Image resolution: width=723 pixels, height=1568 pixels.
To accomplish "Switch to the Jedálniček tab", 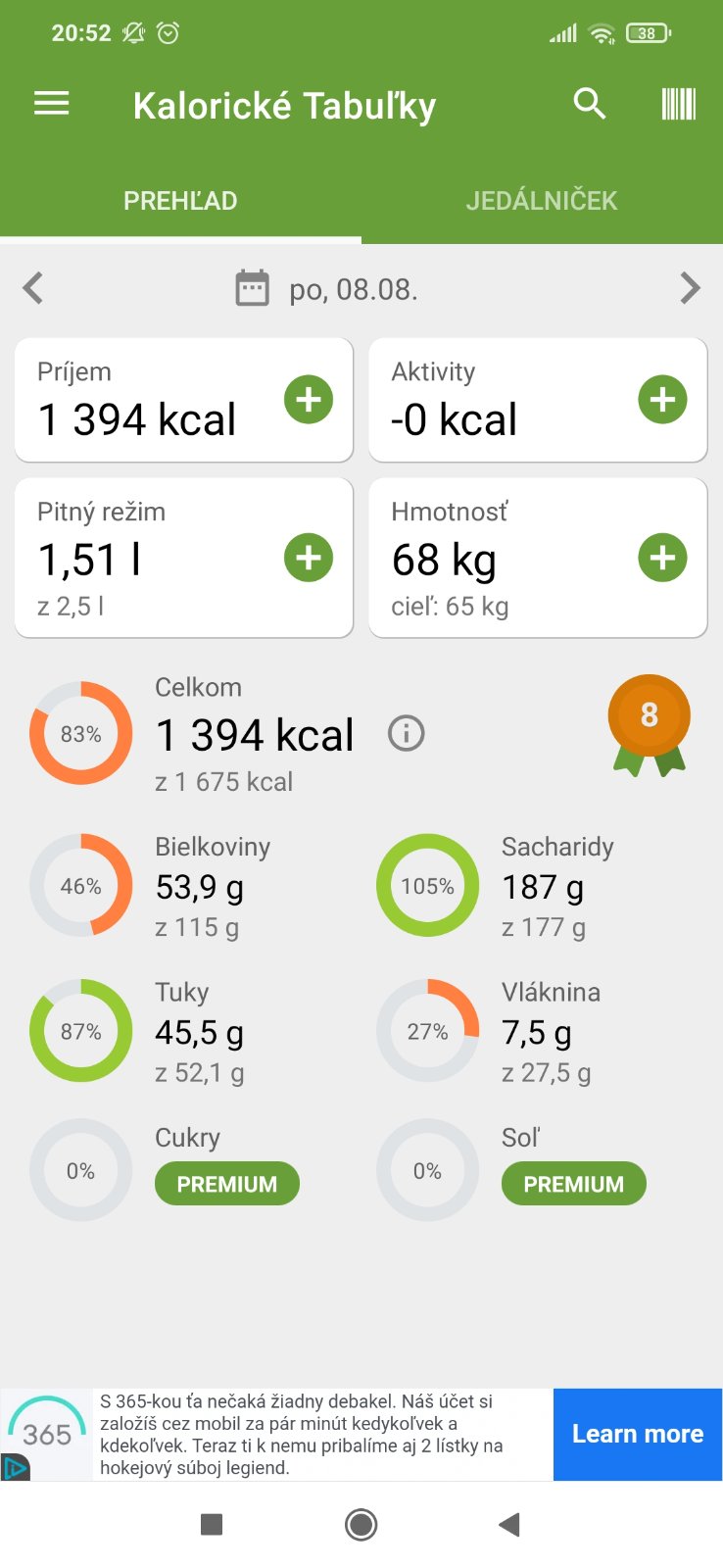I will [541, 201].
